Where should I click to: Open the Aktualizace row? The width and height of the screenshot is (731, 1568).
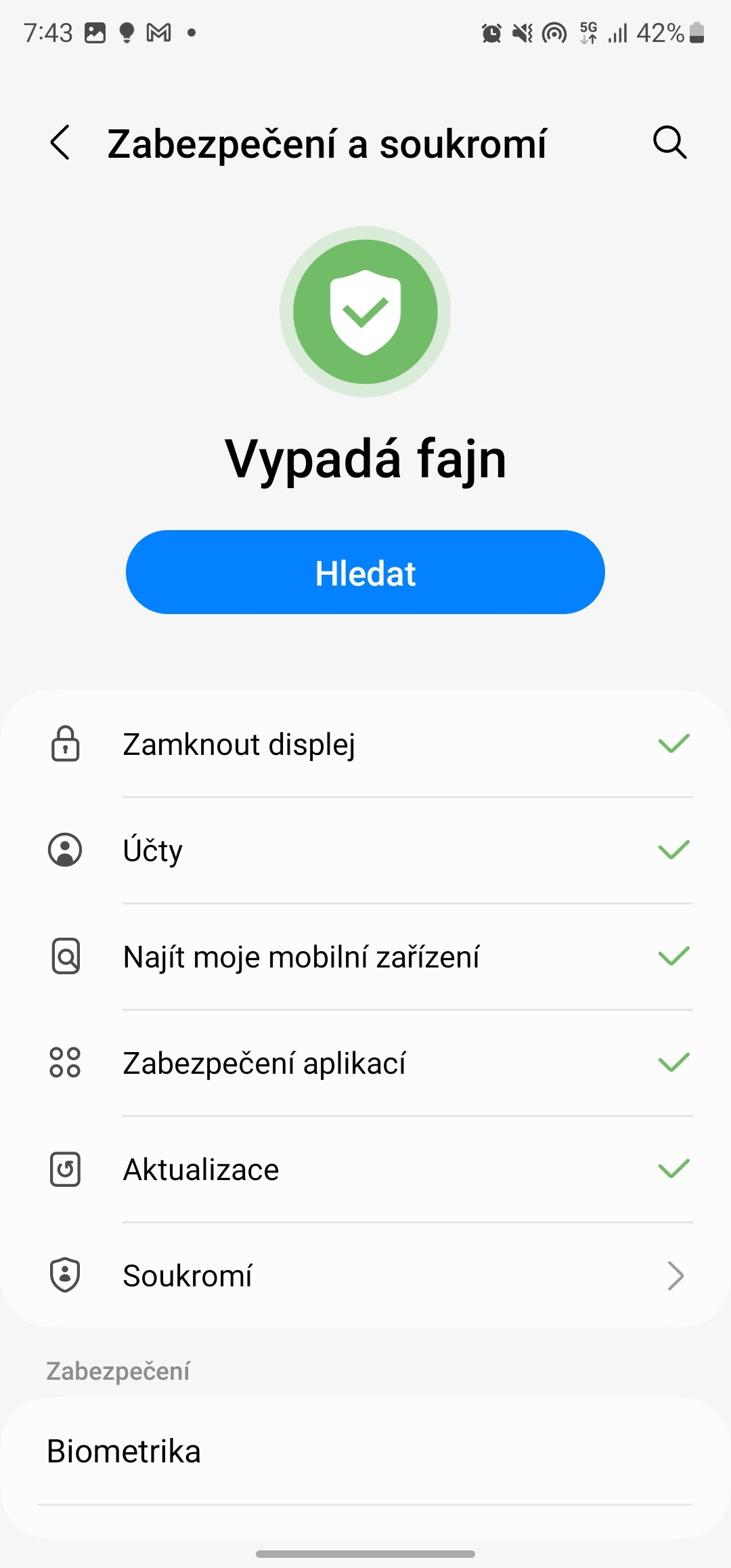(x=365, y=1169)
